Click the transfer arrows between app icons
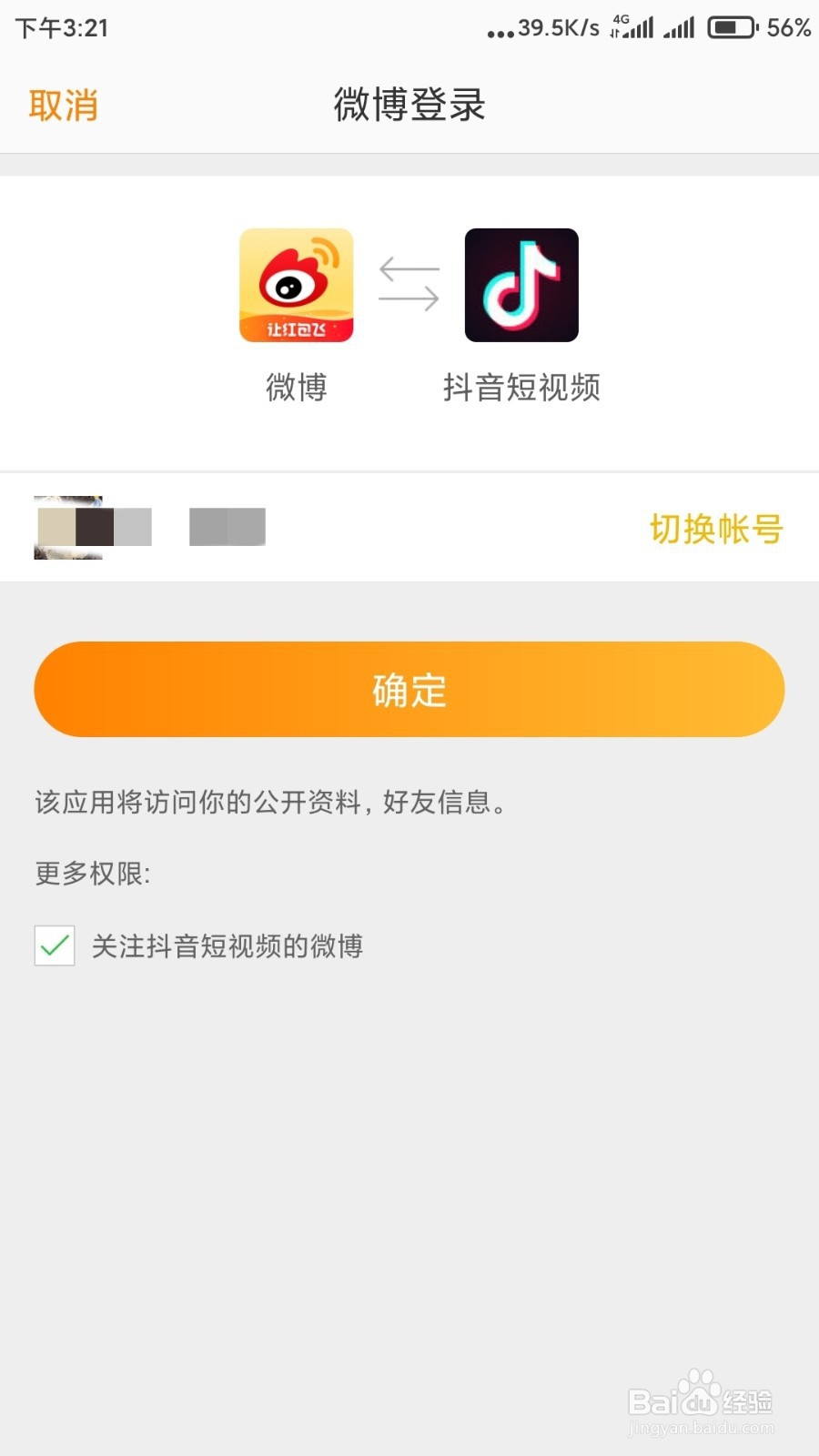The width and height of the screenshot is (819, 1456). click(x=409, y=285)
